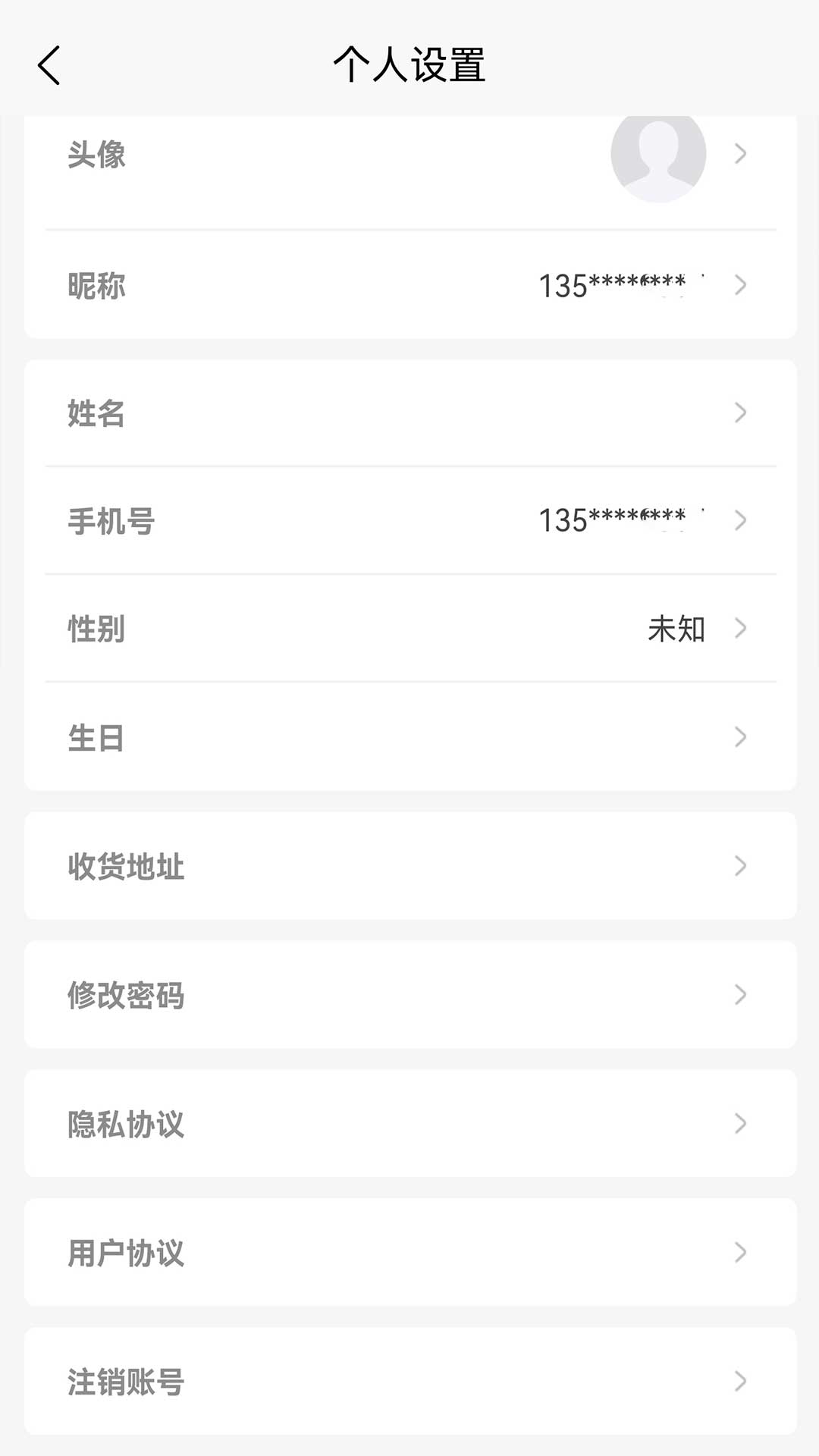The width and height of the screenshot is (819, 1456).
Task: Open the 用户协议 agreement
Action: 409,1253
